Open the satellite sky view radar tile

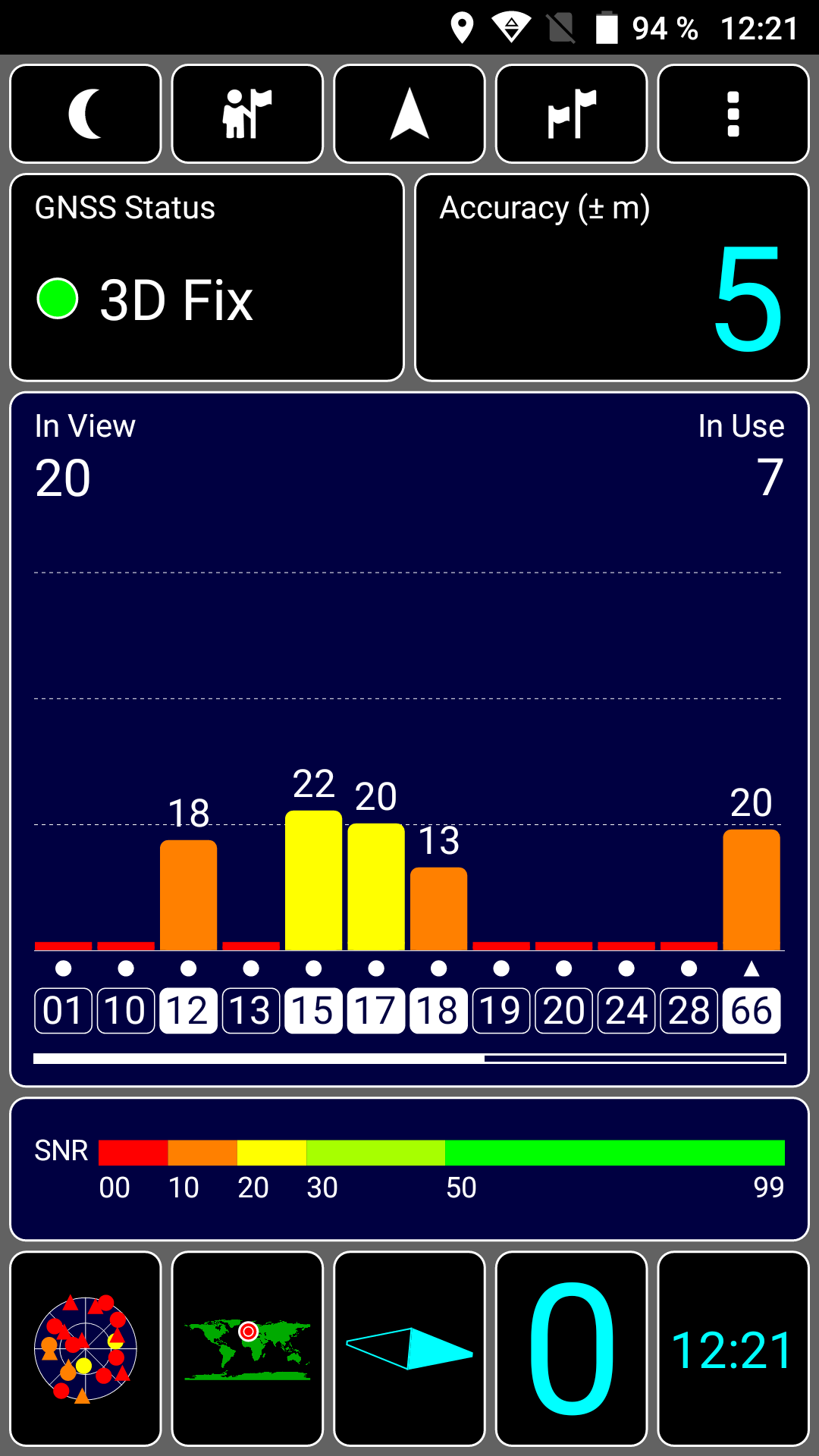point(86,1349)
